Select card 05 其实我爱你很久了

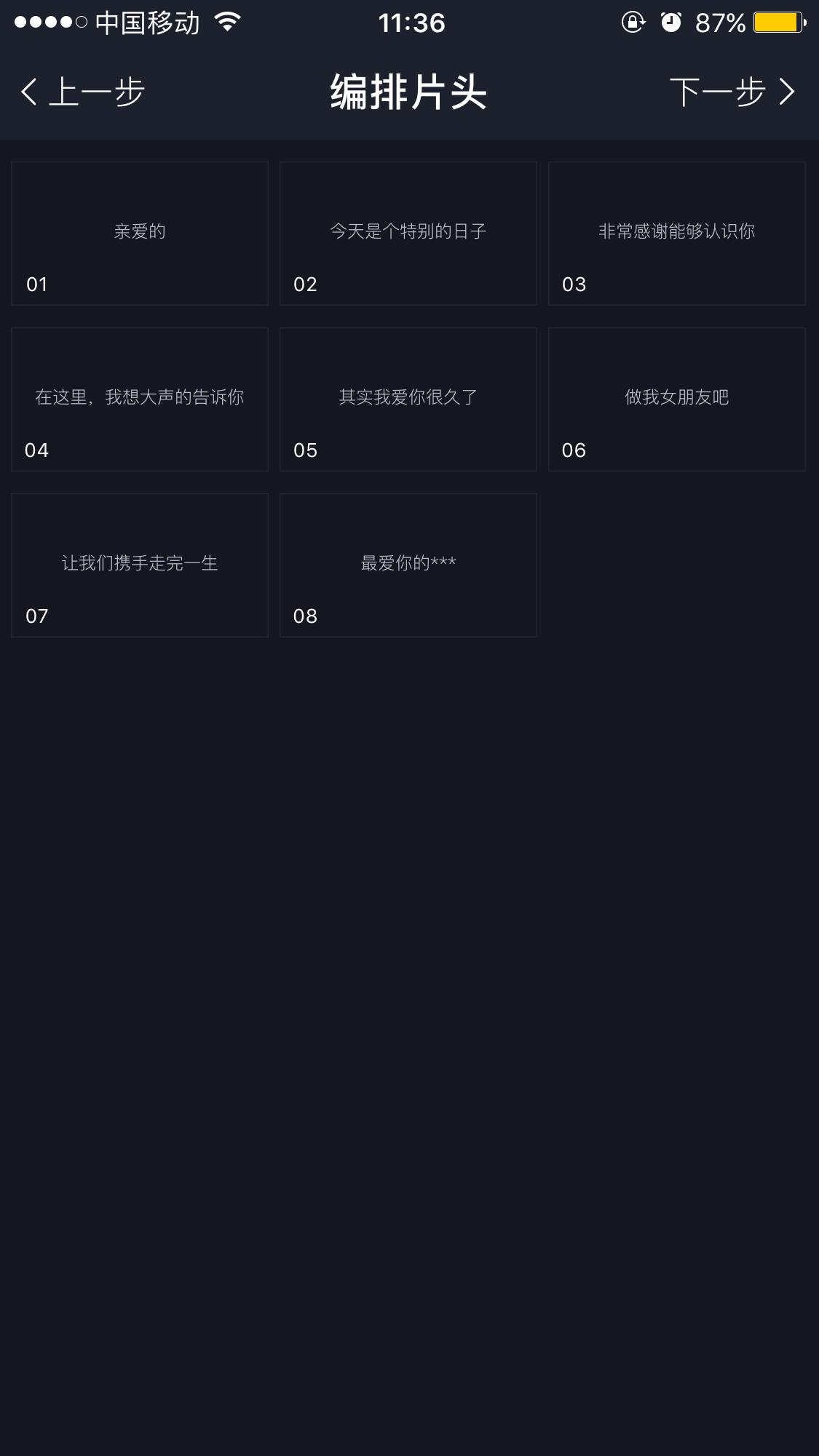pyautogui.click(x=408, y=399)
